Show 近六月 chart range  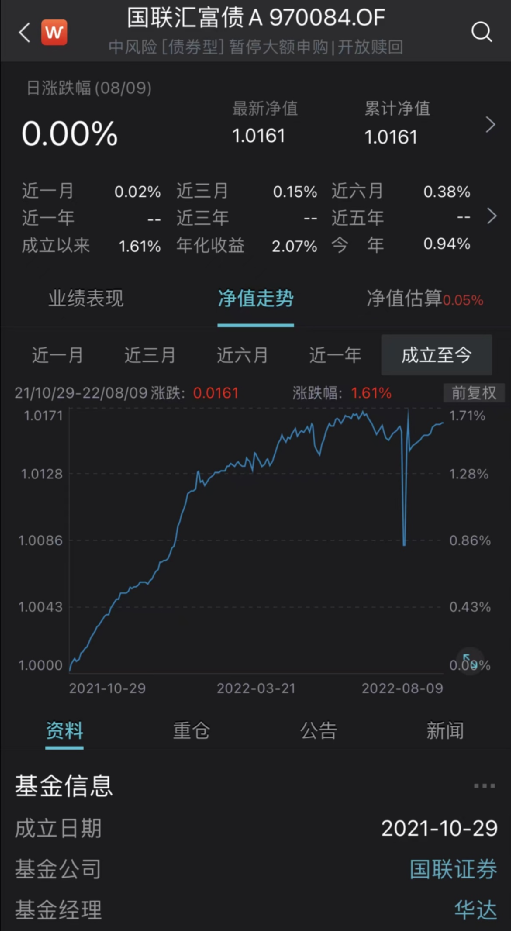pyautogui.click(x=242, y=355)
